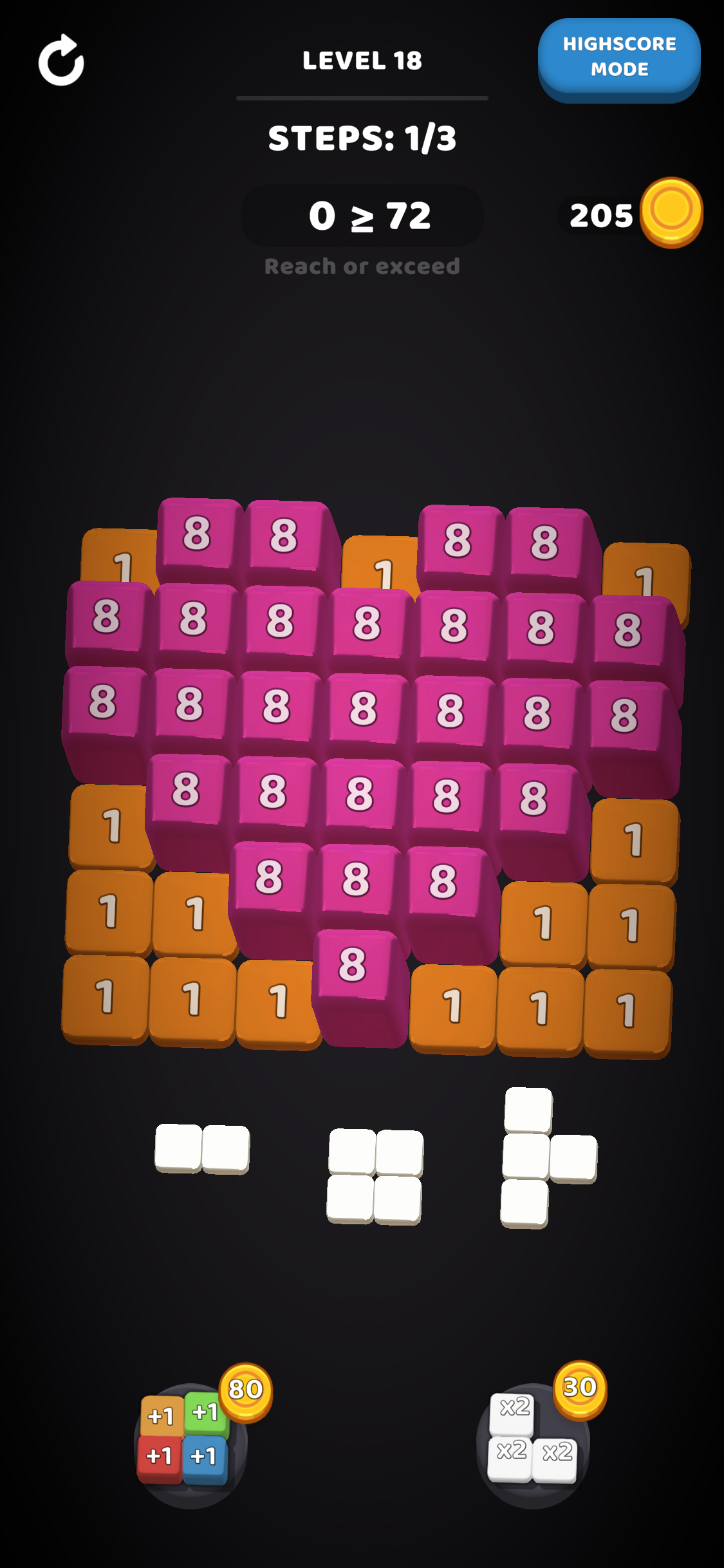Restart the level with the reload icon

(x=61, y=61)
